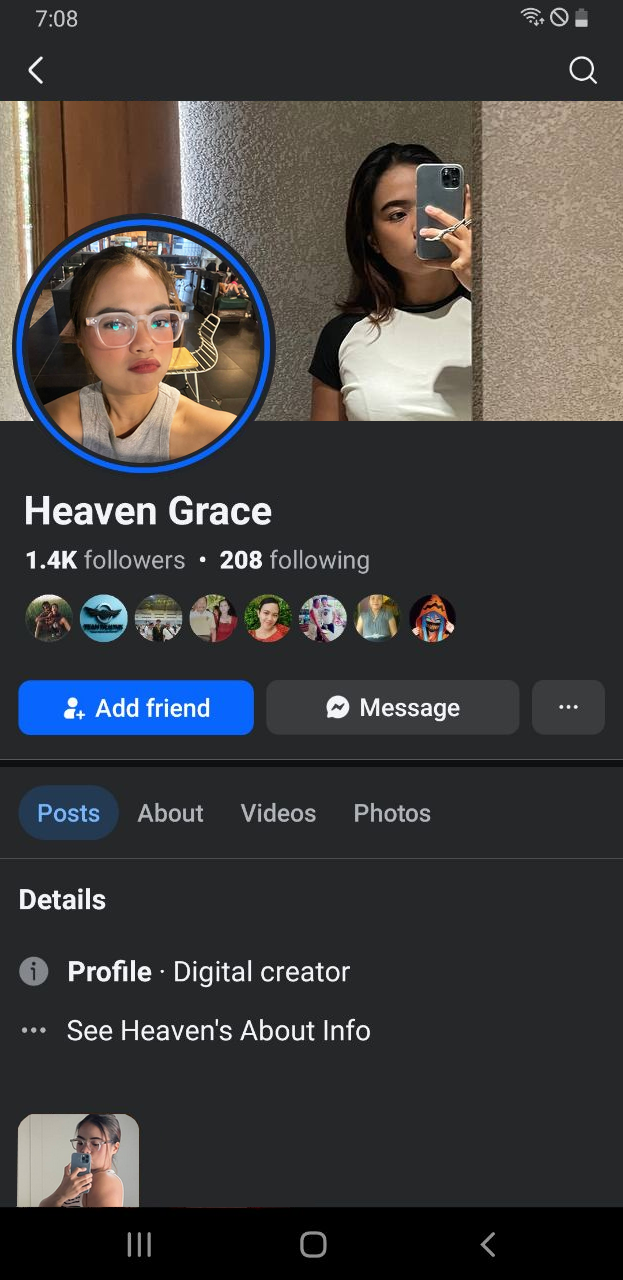
Task: Open the system recent apps view
Action: coord(139,1244)
